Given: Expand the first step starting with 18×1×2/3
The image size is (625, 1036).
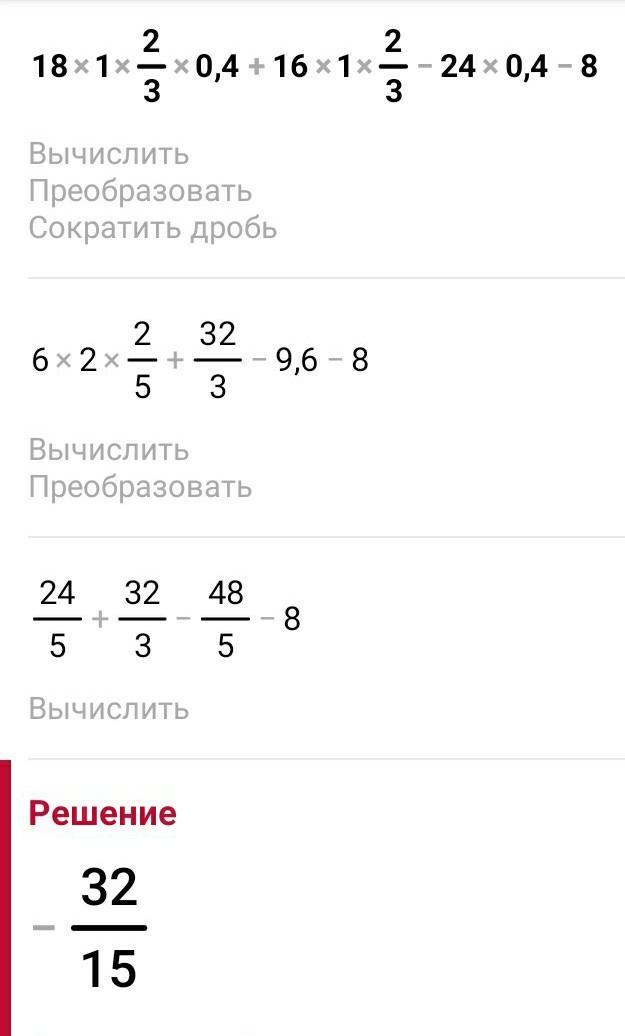Looking at the screenshot, I should pos(314,67).
